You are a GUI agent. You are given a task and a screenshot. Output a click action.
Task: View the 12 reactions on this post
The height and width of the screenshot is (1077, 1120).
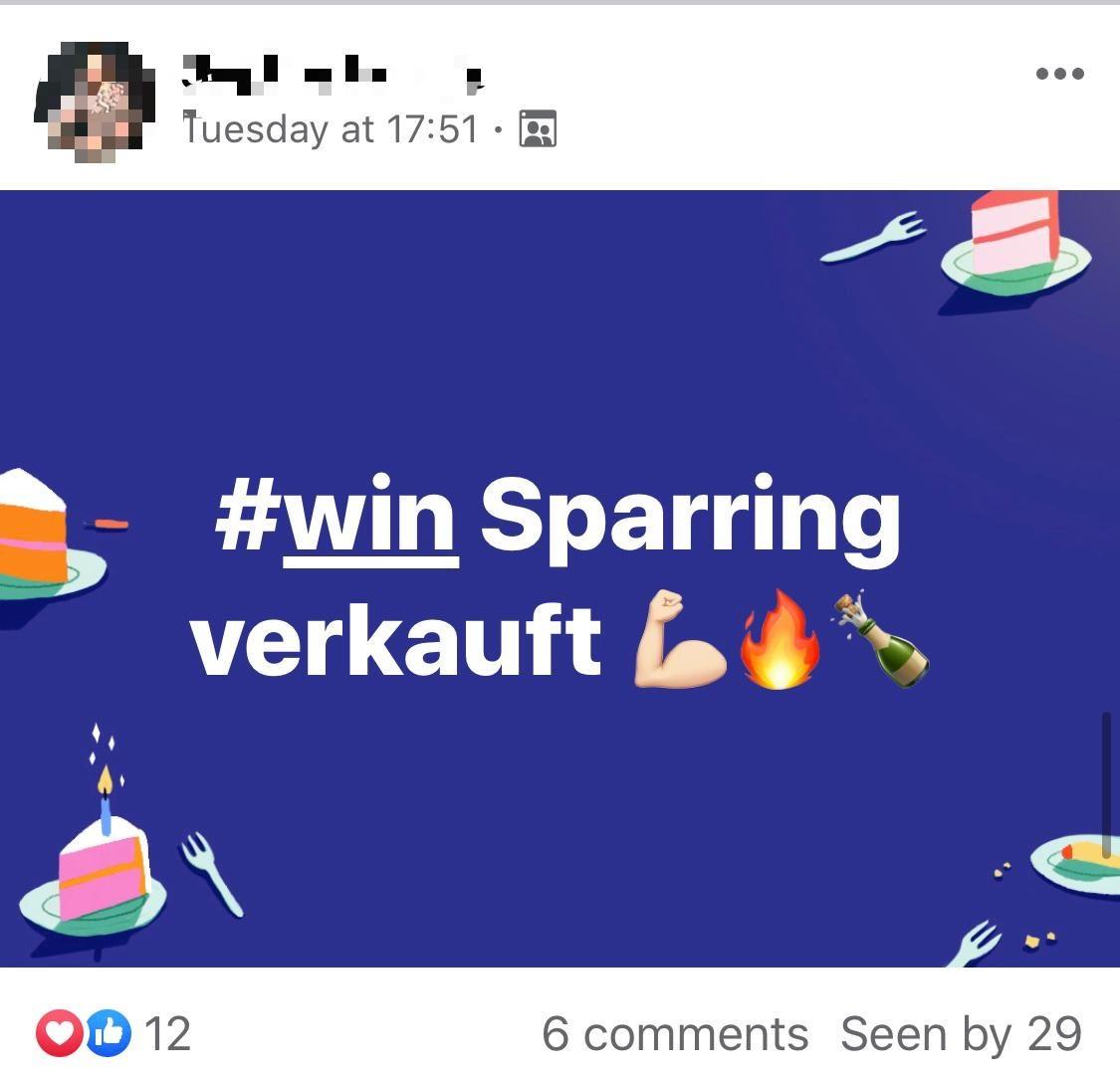click(113, 1033)
